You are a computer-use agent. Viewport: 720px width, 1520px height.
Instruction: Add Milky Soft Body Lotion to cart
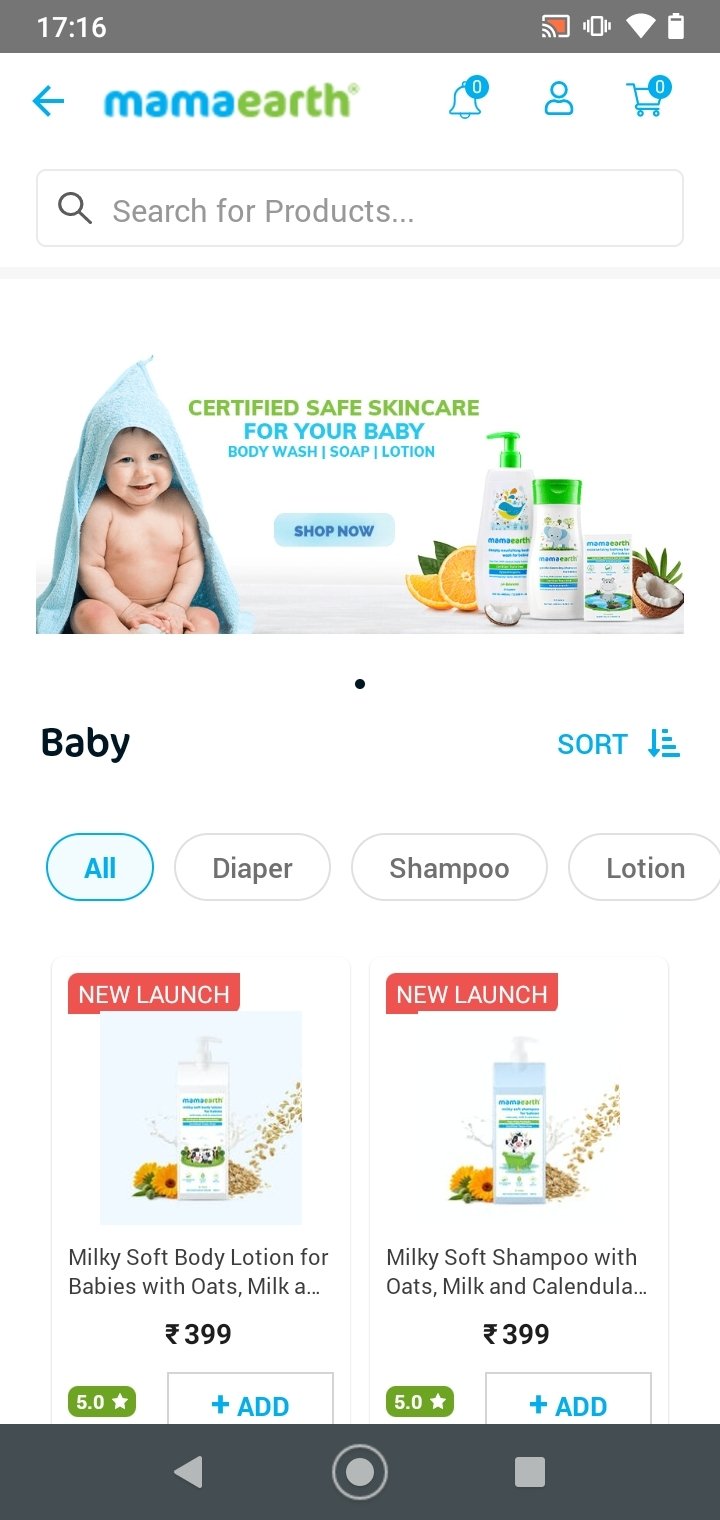tap(250, 1400)
